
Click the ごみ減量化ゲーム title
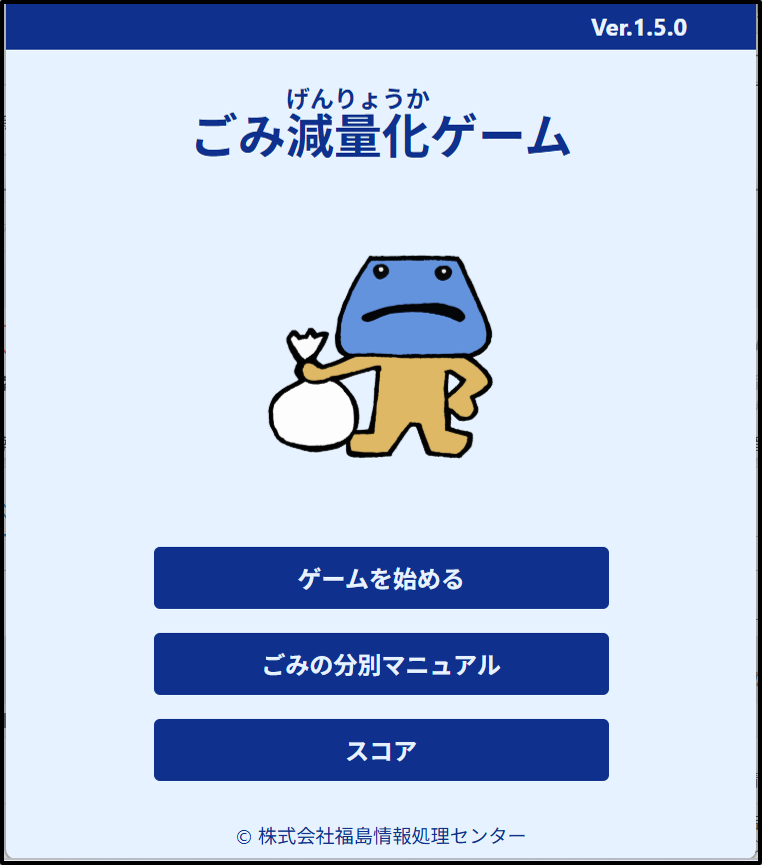click(380, 137)
